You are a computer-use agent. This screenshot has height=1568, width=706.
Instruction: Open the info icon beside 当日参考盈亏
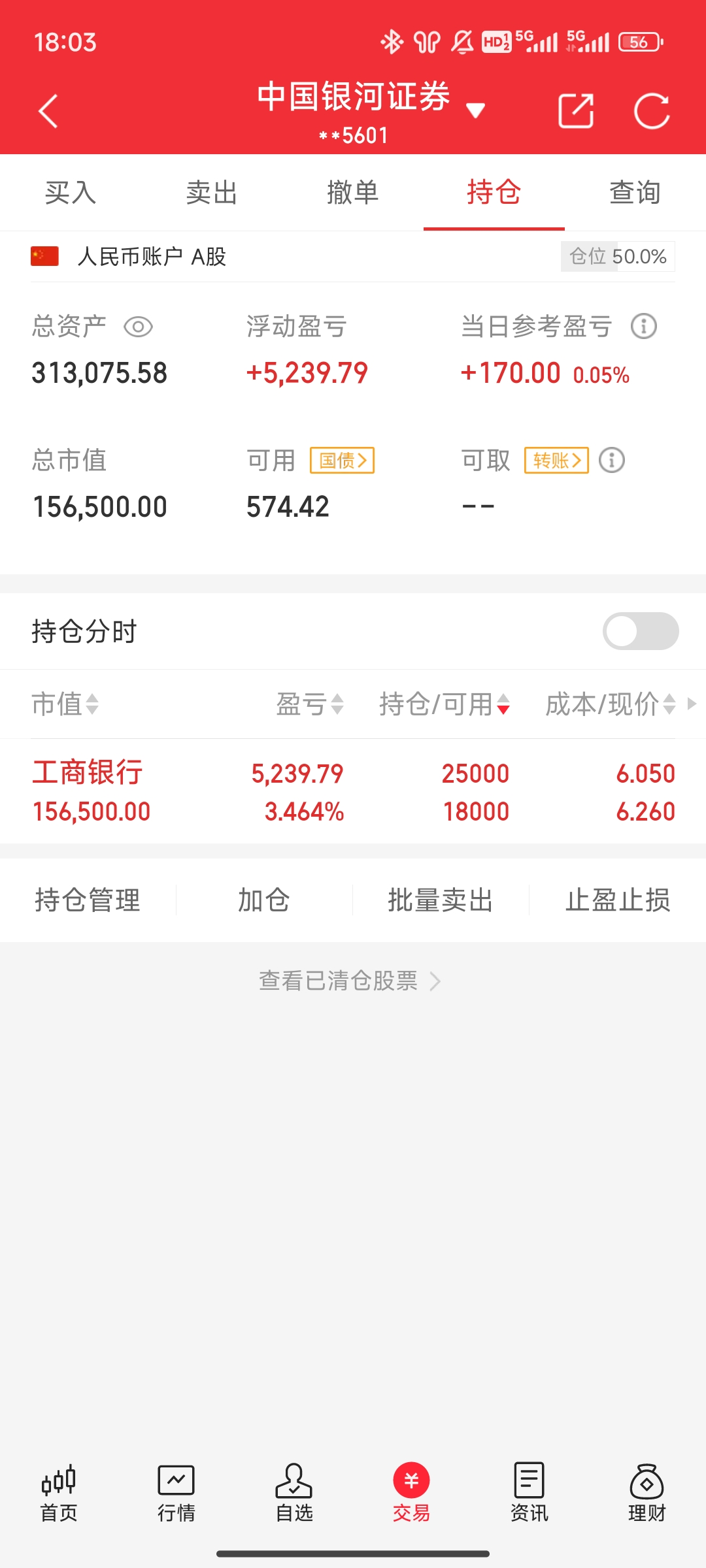pyautogui.click(x=643, y=326)
